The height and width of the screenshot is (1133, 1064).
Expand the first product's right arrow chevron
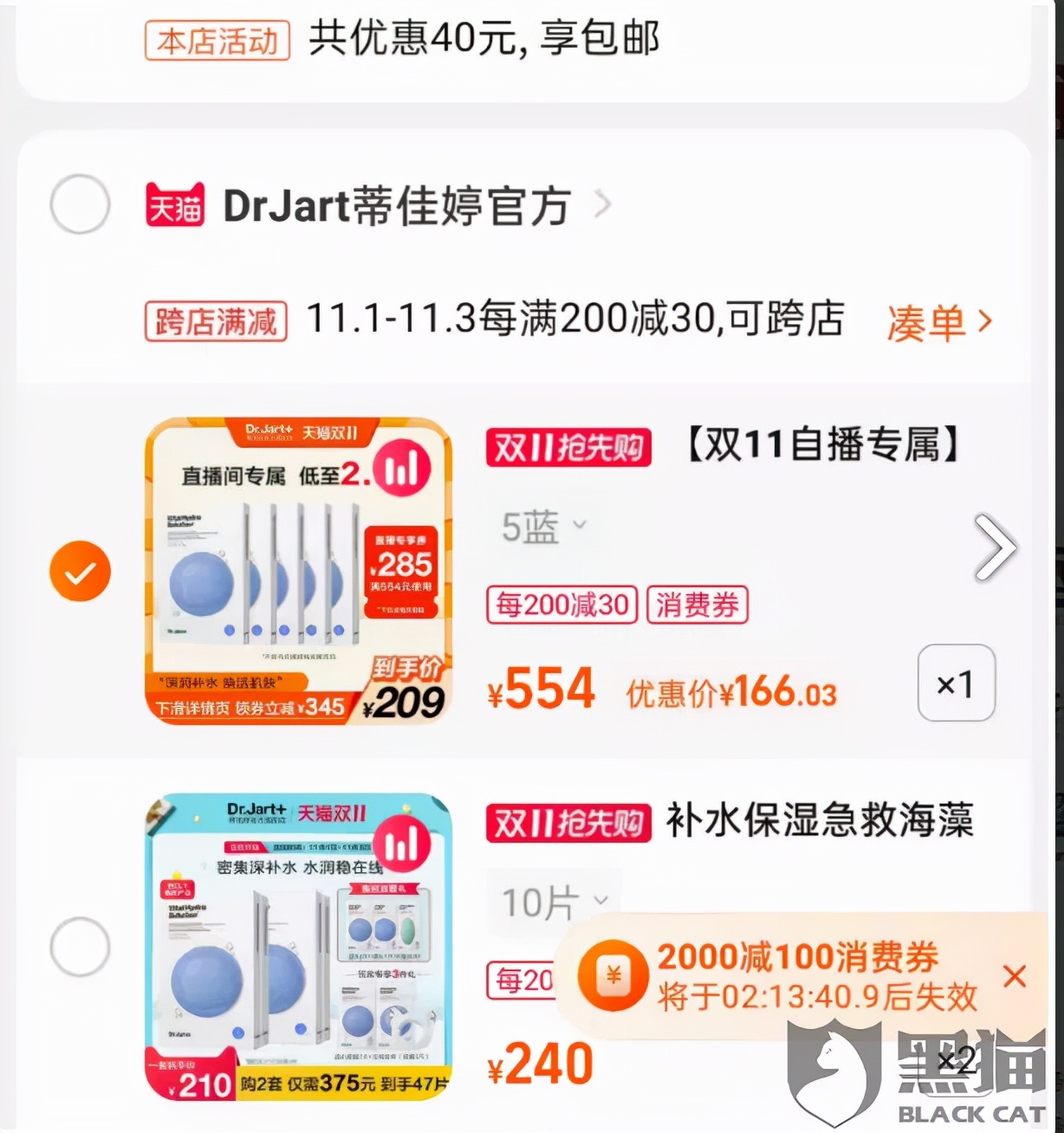pos(995,547)
